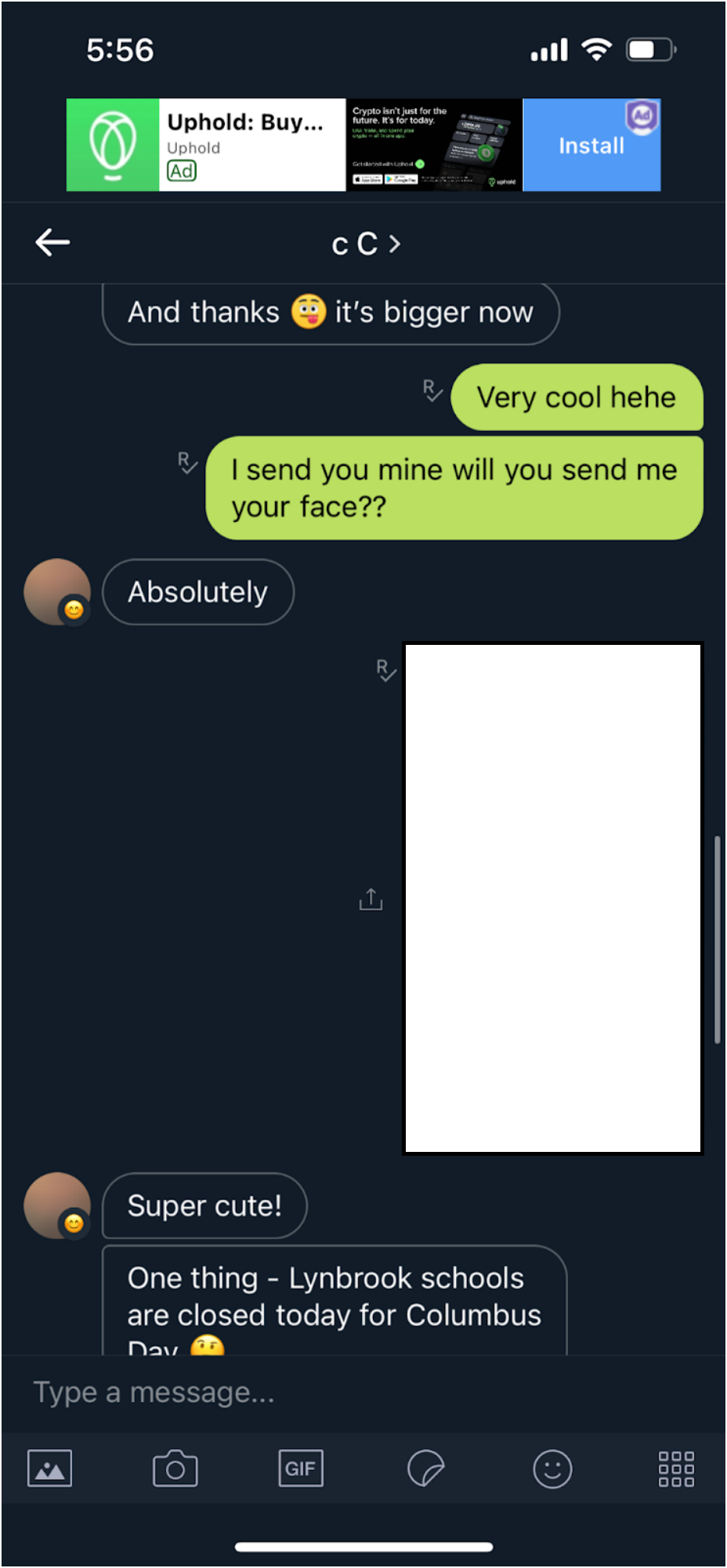Screen dimensions: 727x1568
Task: Open the c C contact profile
Action: (365, 244)
